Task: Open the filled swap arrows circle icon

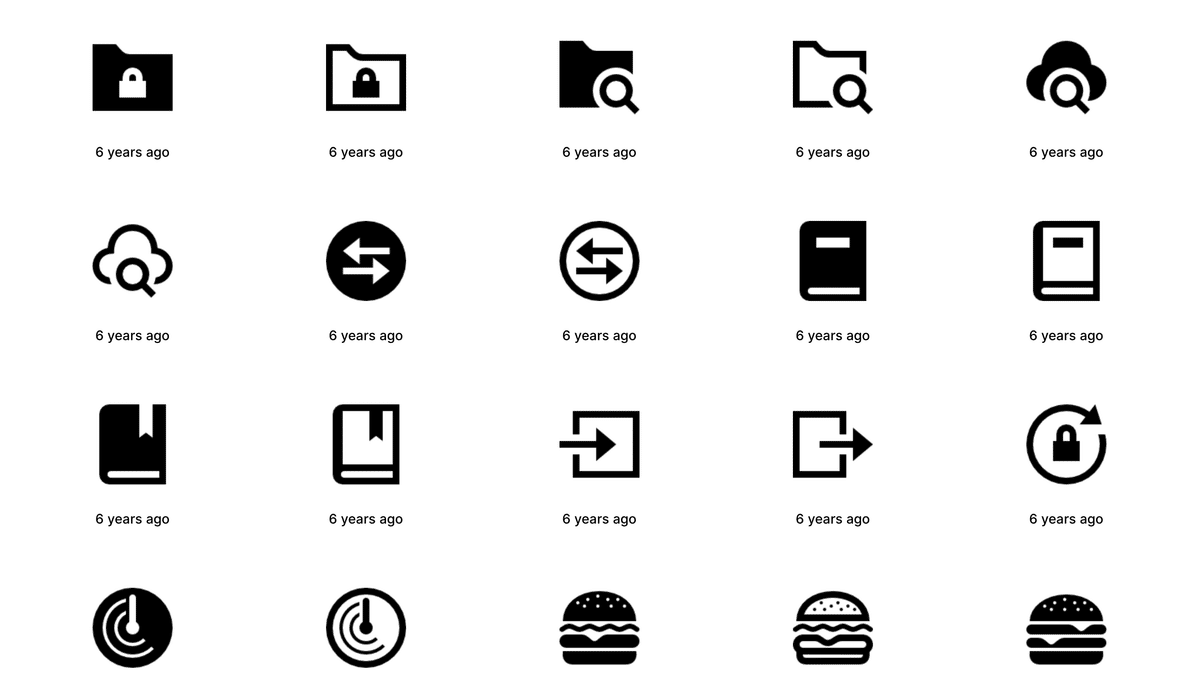Action: pyautogui.click(x=366, y=261)
